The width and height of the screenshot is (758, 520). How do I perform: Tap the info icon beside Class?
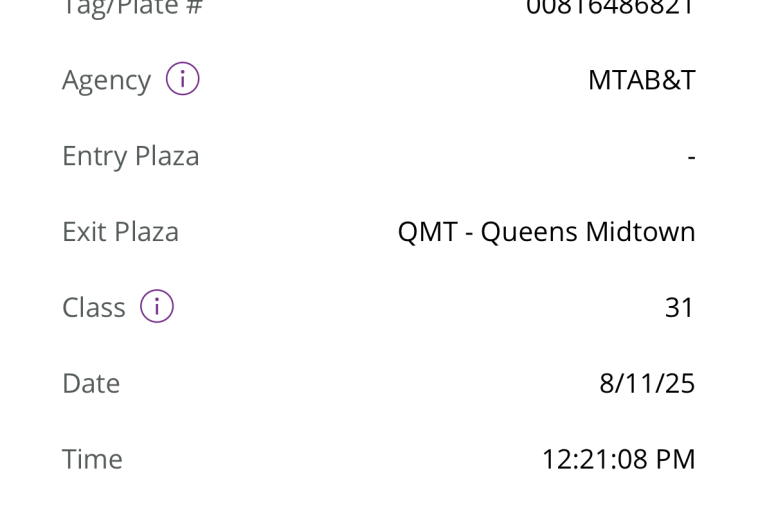[x=157, y=306]
